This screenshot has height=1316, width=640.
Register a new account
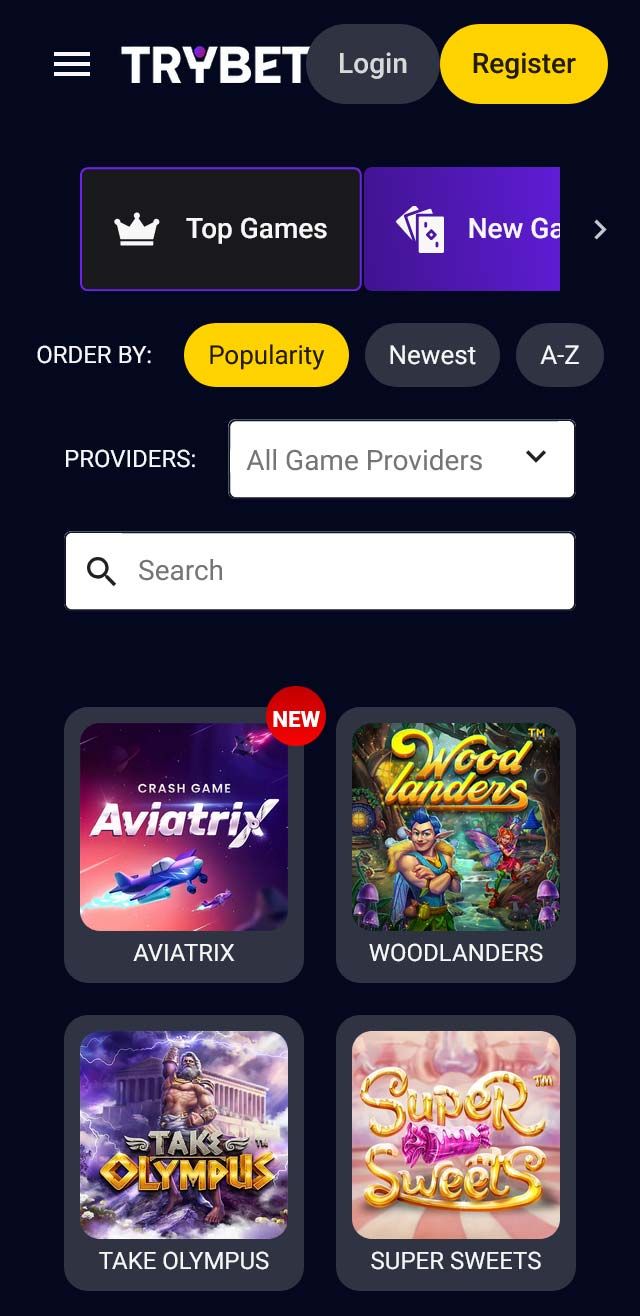point(523,64)
